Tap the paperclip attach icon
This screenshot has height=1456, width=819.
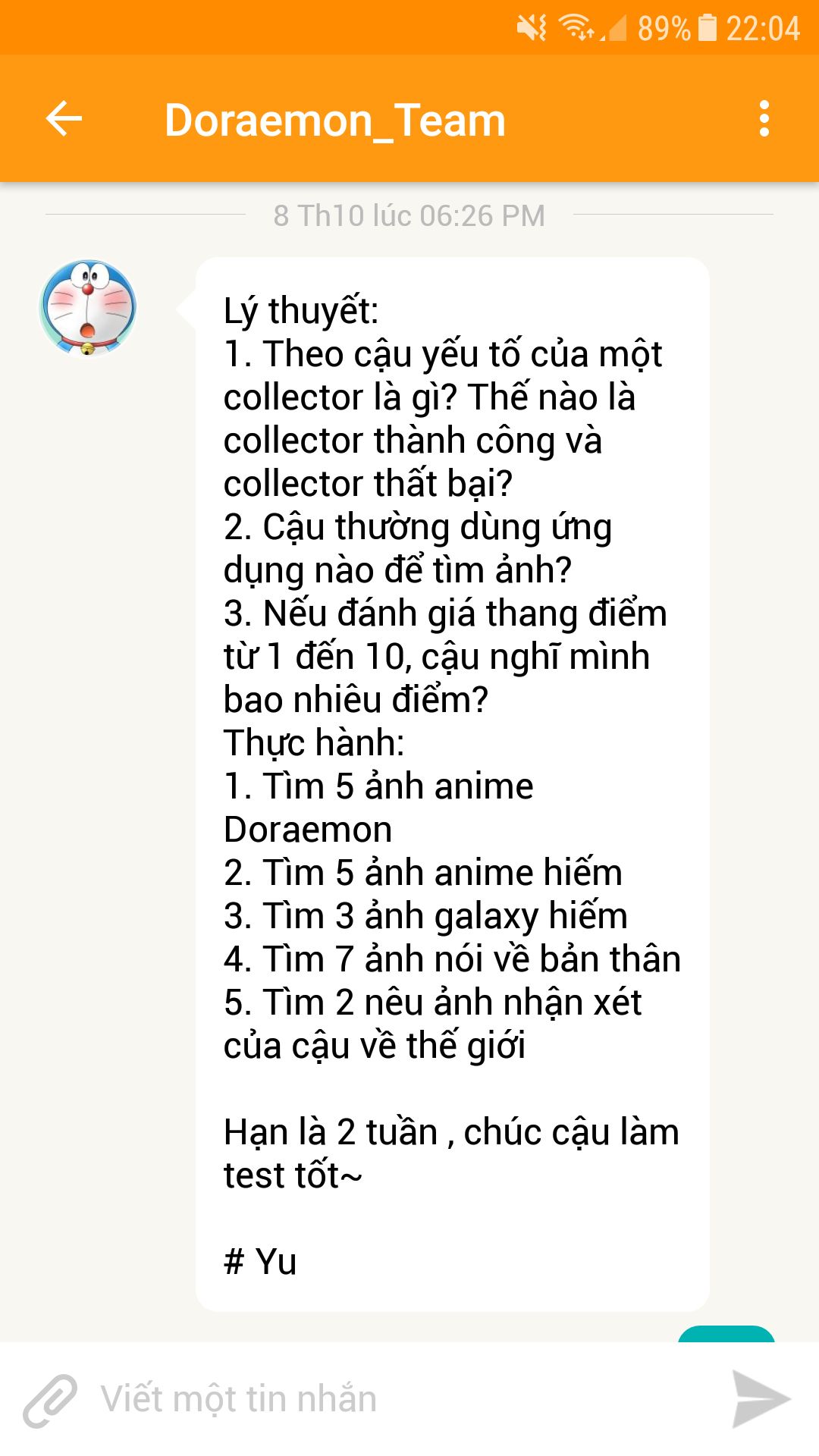pos(50,1399)
